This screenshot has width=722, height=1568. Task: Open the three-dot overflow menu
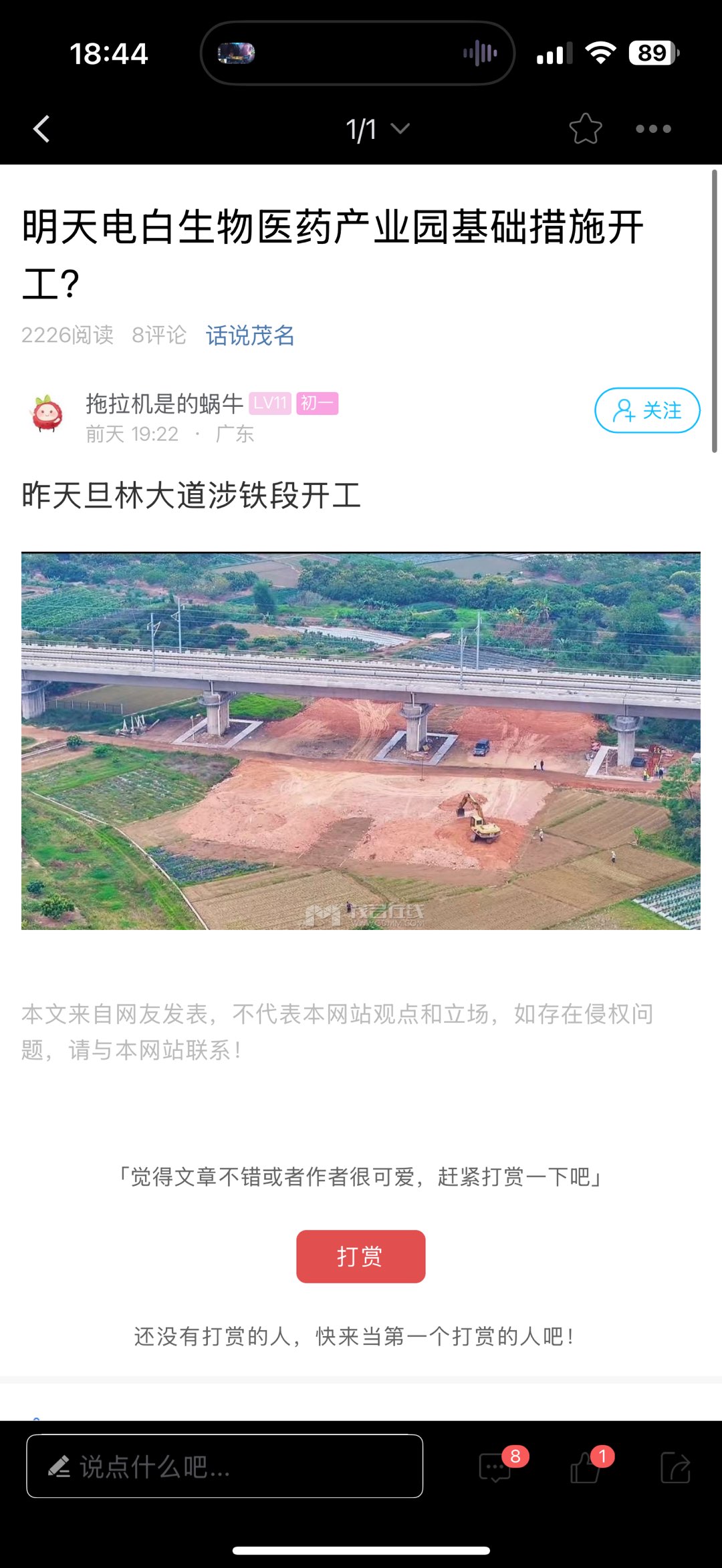(653, 129)
